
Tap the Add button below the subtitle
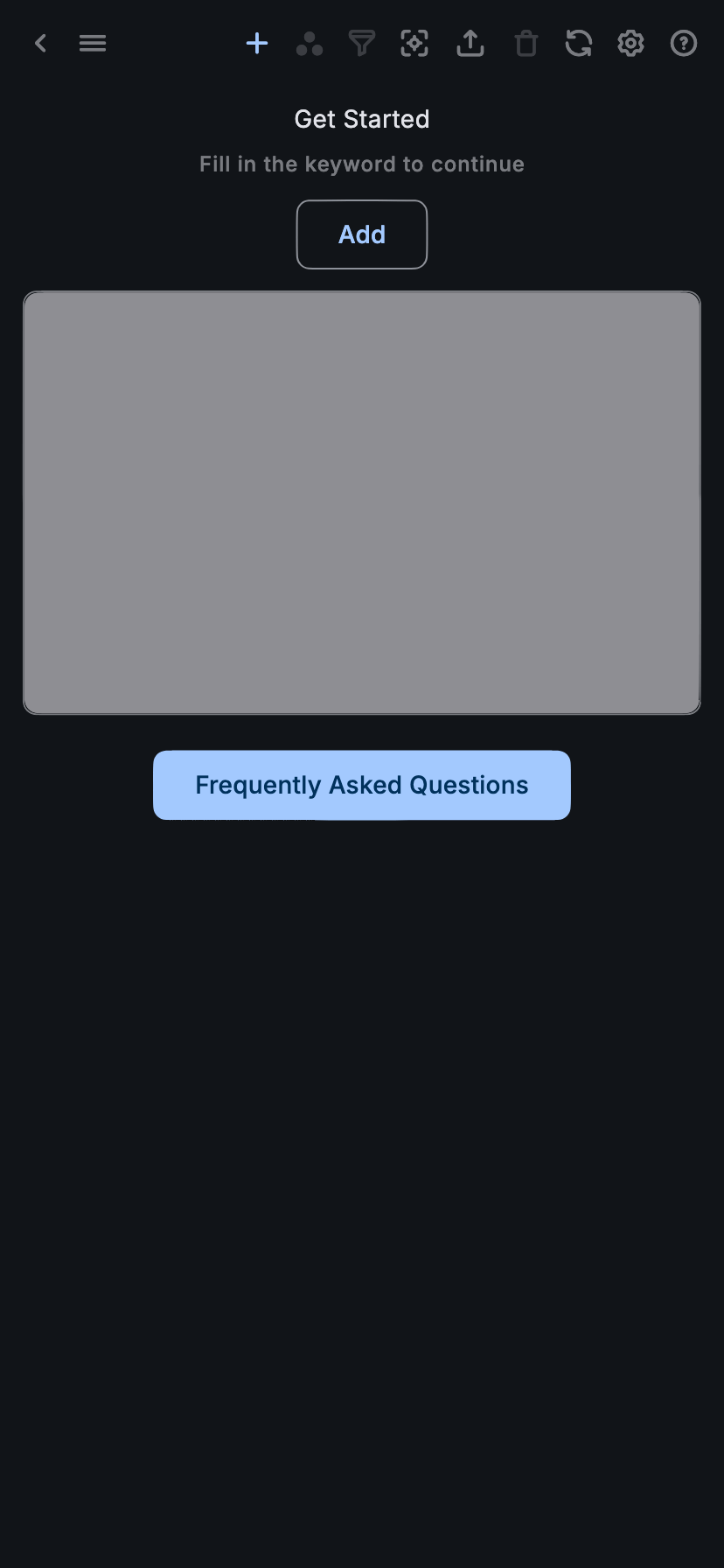[361, 234]
